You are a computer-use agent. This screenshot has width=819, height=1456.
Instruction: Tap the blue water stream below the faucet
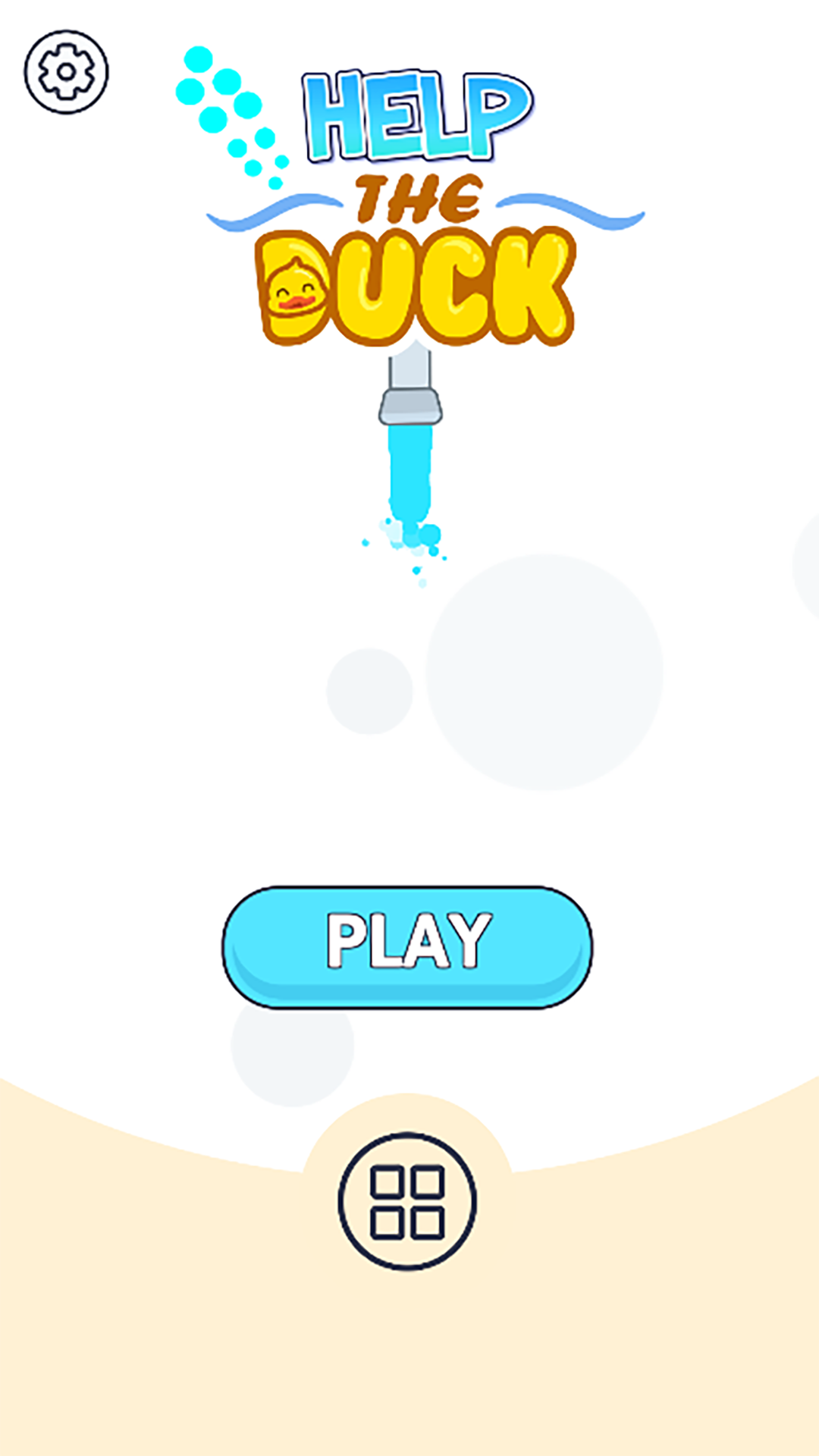[409, 470]
